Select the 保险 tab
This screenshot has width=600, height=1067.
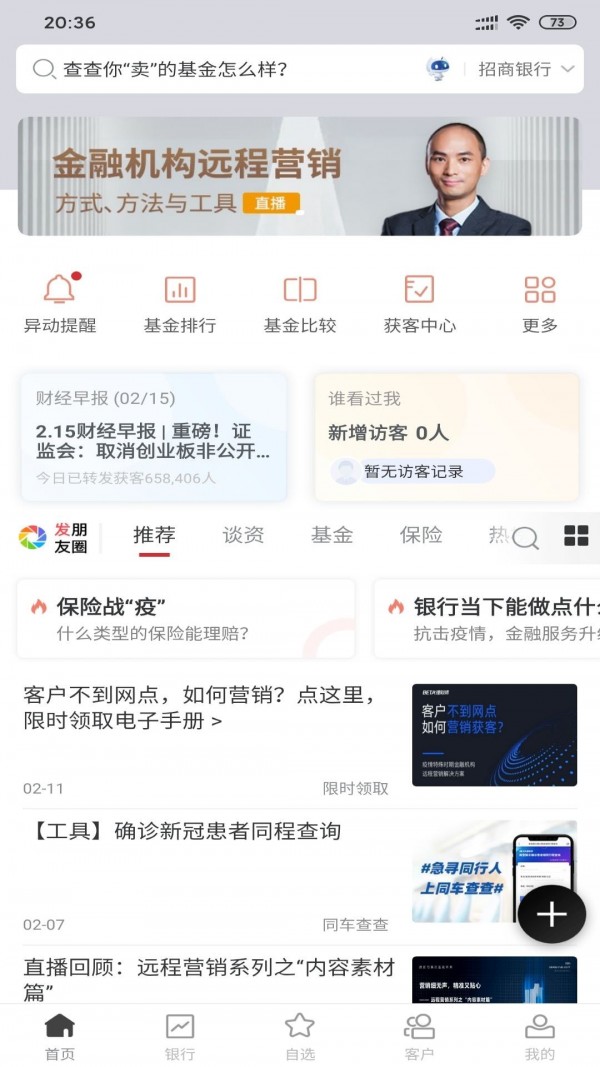[421, 535]
